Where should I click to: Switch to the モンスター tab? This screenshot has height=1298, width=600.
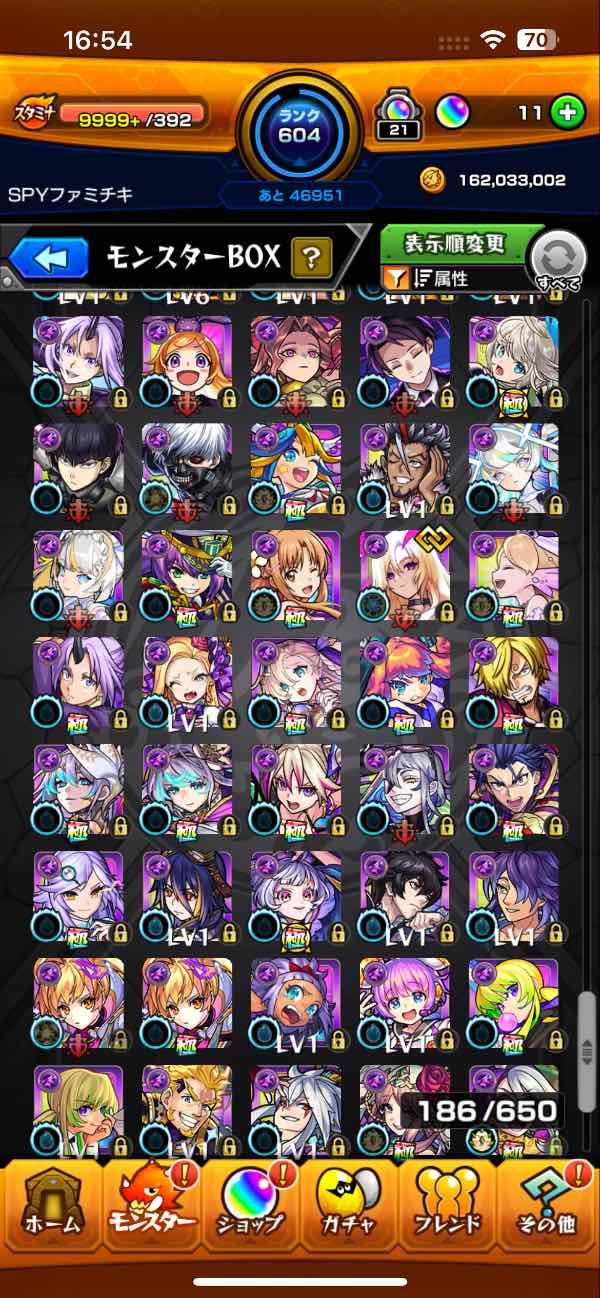pos(147,1207)
